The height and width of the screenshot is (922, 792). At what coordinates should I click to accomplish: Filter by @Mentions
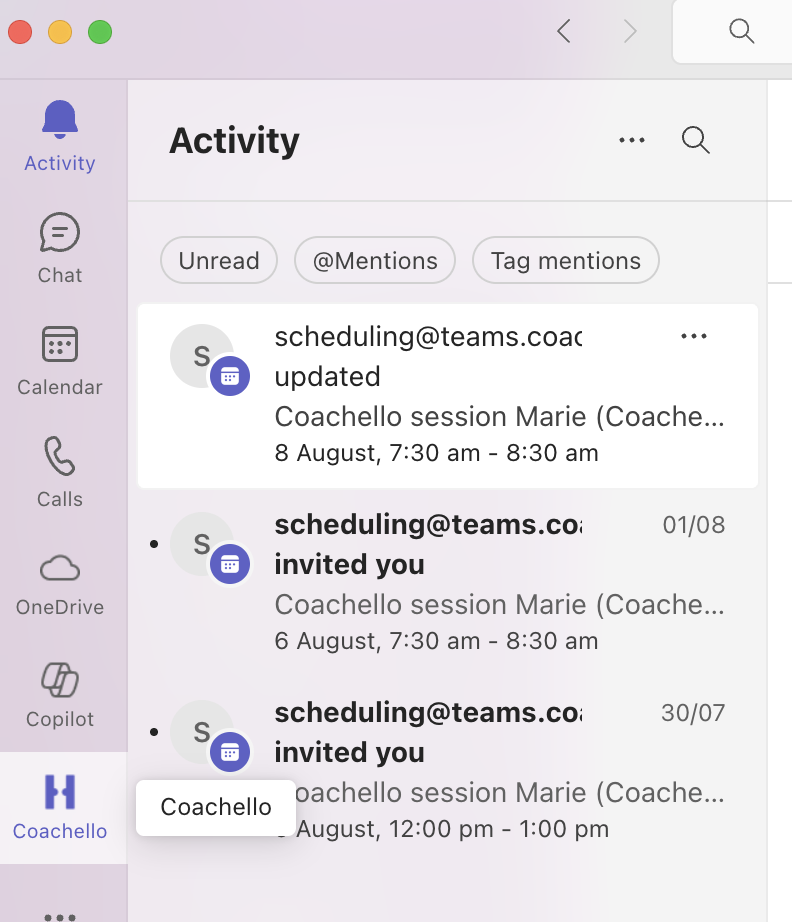coord(375,261)
